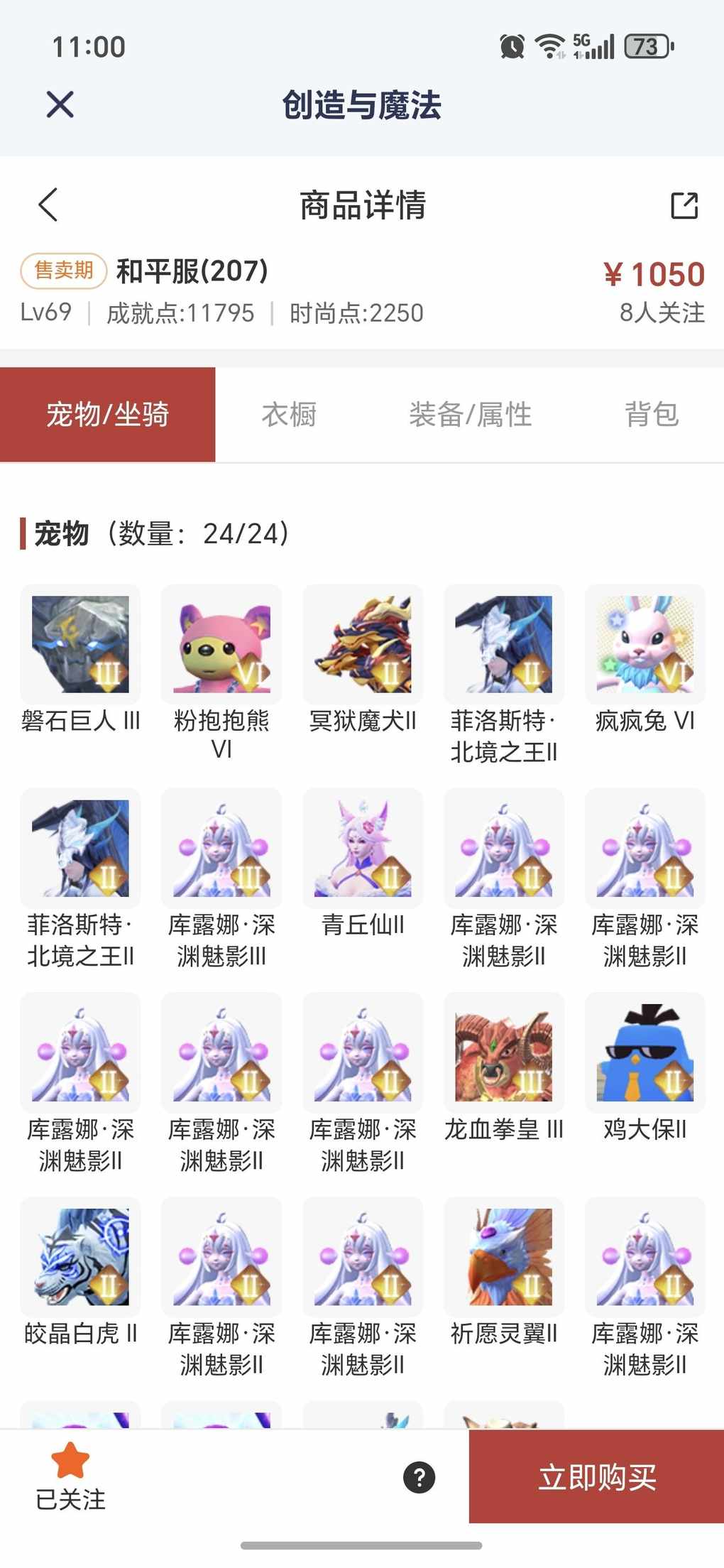
Task: View pet 皎晶白虎 II
Action: (x=80, y=1257)
